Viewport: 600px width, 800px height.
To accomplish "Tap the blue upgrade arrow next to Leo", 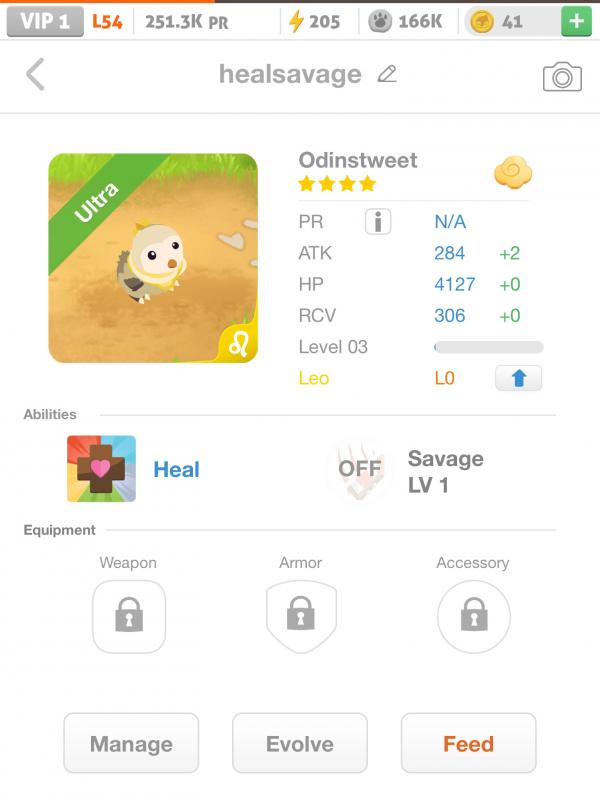I will (518, 378).
